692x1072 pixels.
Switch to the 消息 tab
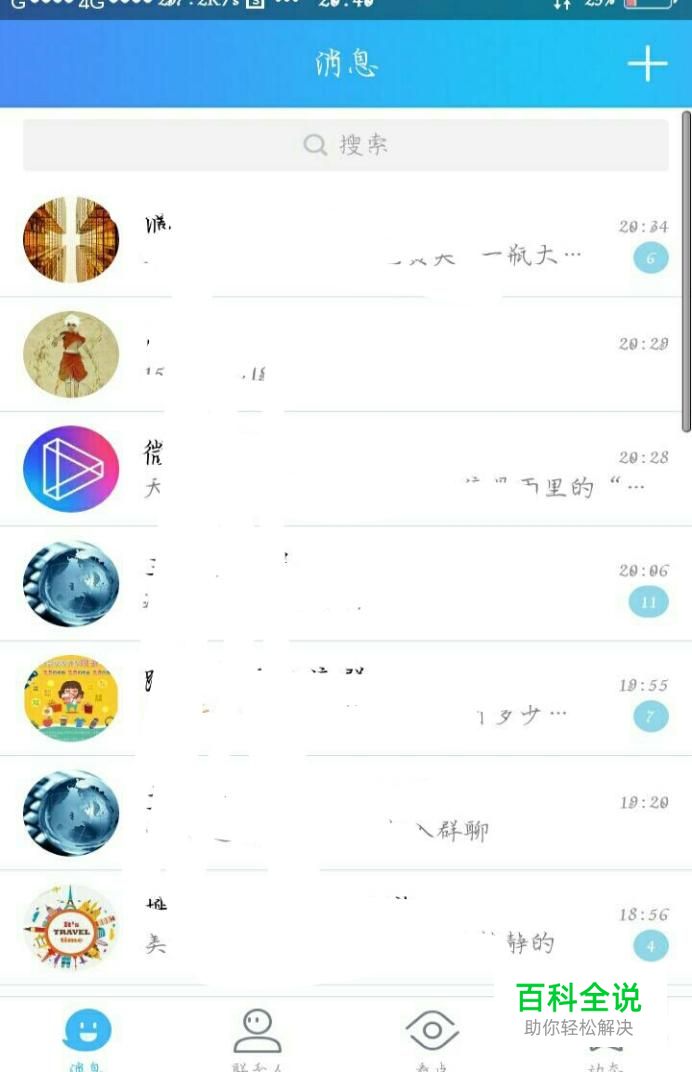pos(88,1036)
